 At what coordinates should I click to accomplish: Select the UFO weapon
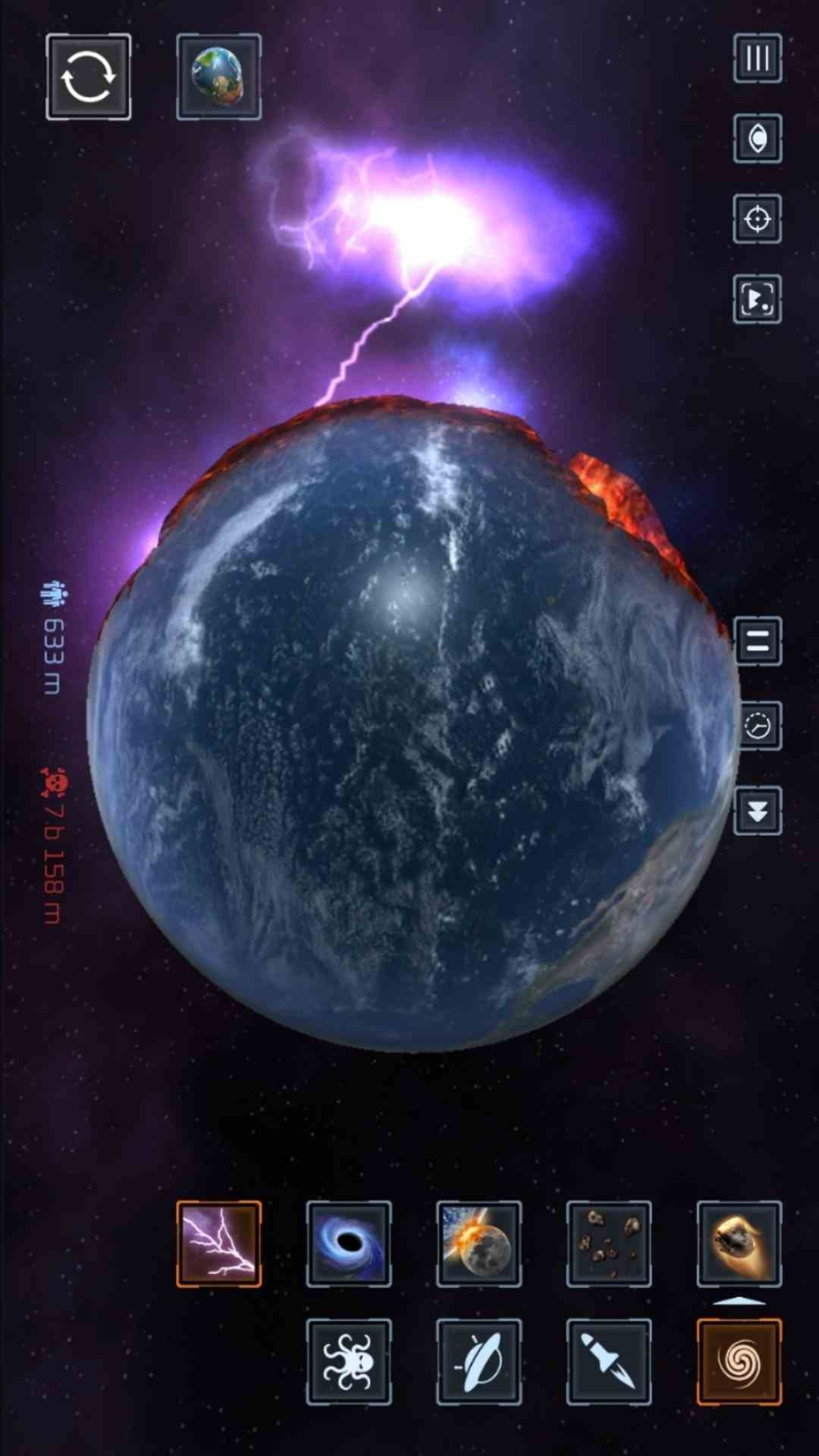pyautogui.click(x=478, y=1362)
